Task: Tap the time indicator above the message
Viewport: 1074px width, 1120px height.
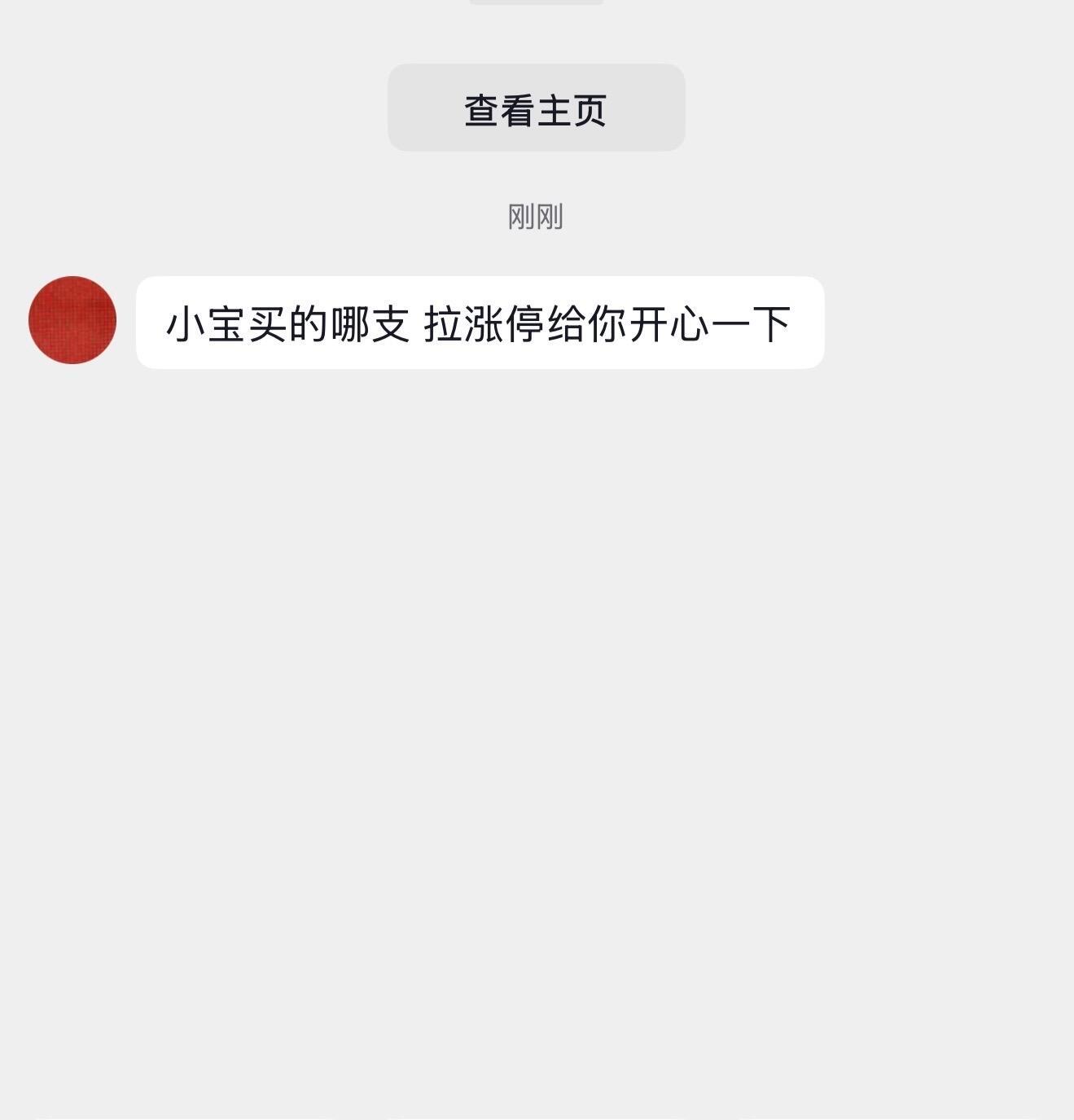Action: point(537,216)
